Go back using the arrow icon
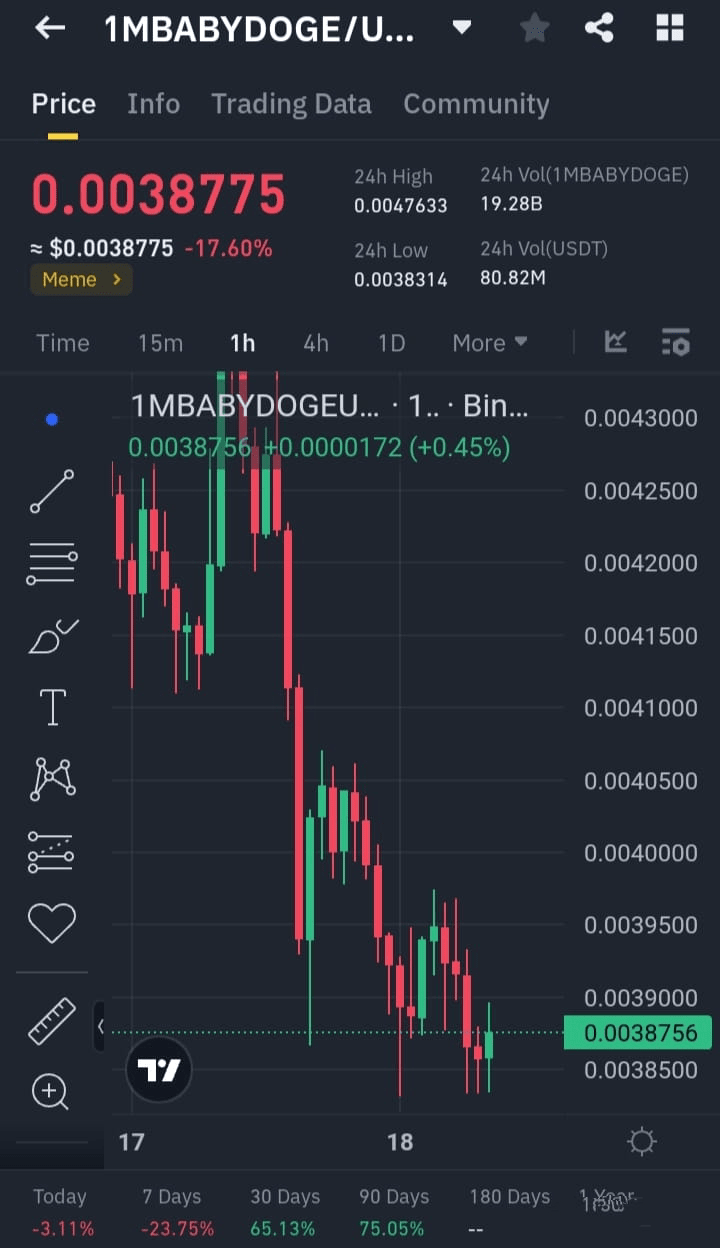 pyautogui.click(x=49, y=28)
